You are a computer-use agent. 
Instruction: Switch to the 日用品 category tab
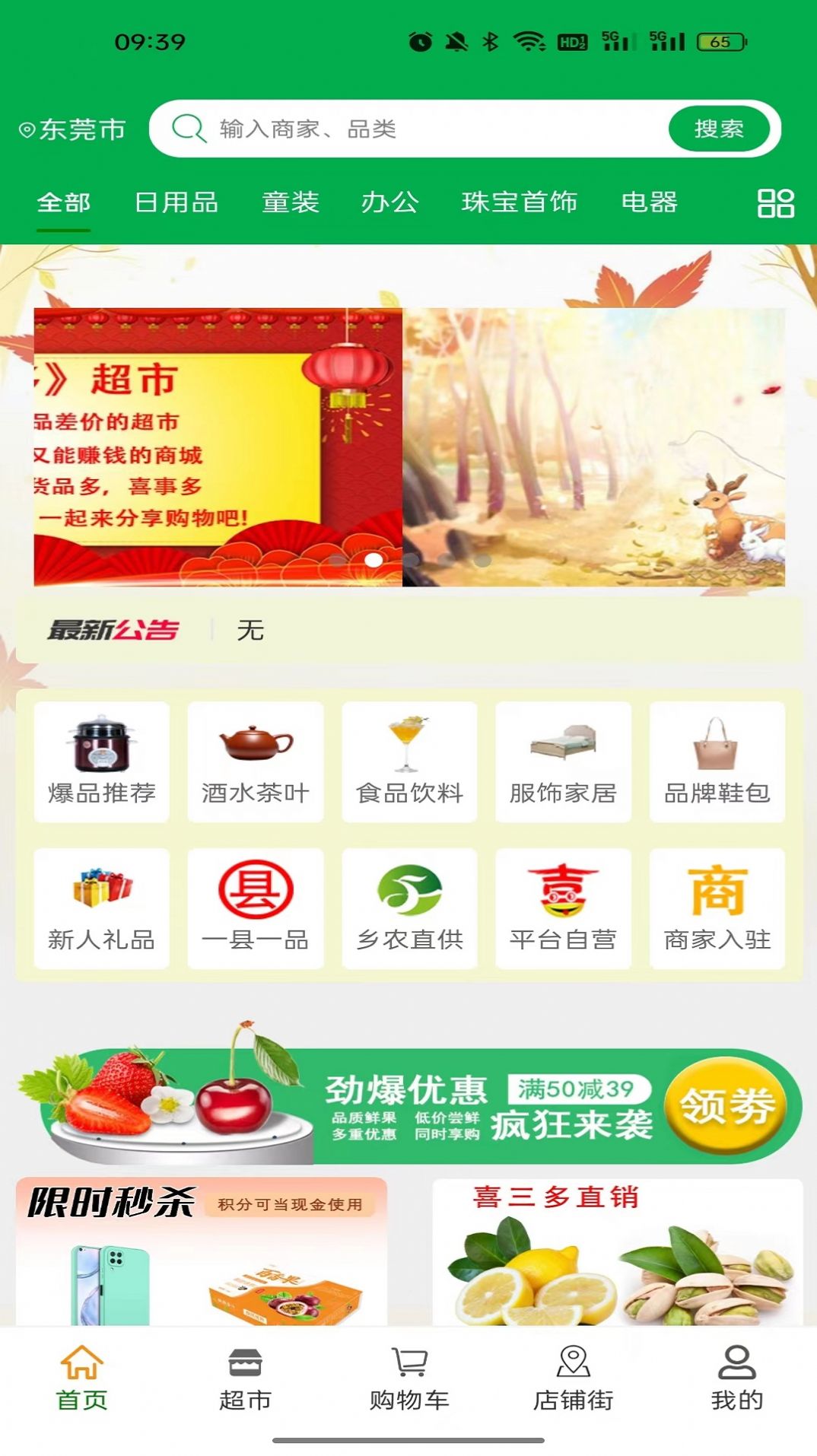(x=176, y=202)
